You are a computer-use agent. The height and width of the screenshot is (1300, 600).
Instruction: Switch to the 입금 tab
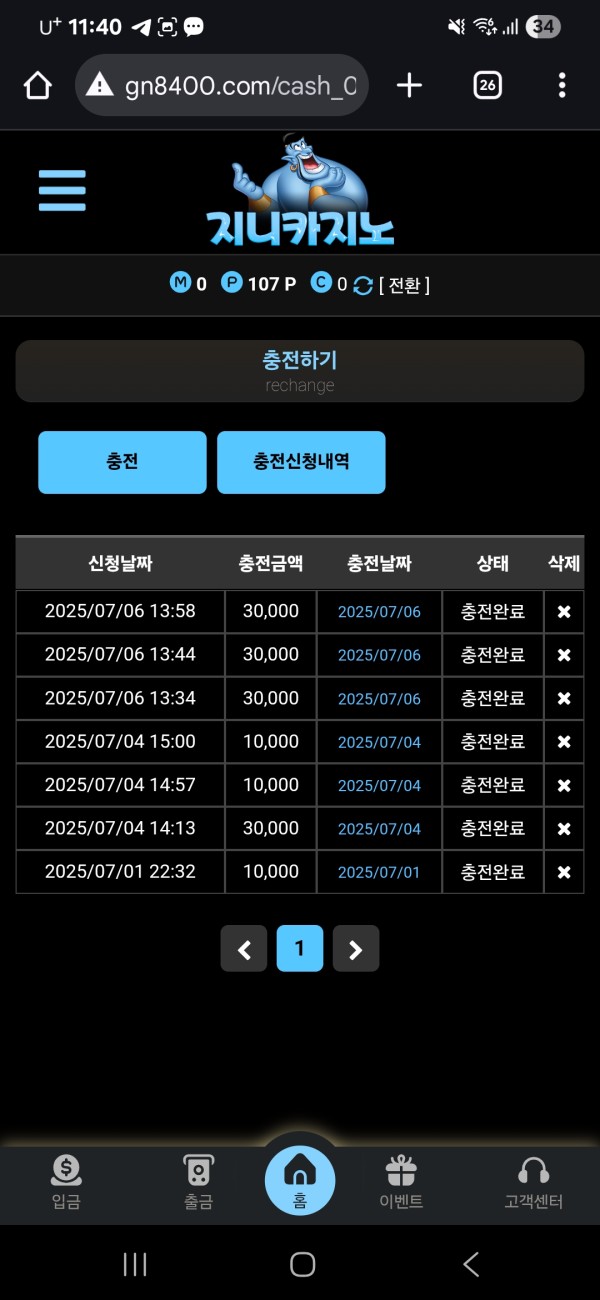click(66, 1181)
